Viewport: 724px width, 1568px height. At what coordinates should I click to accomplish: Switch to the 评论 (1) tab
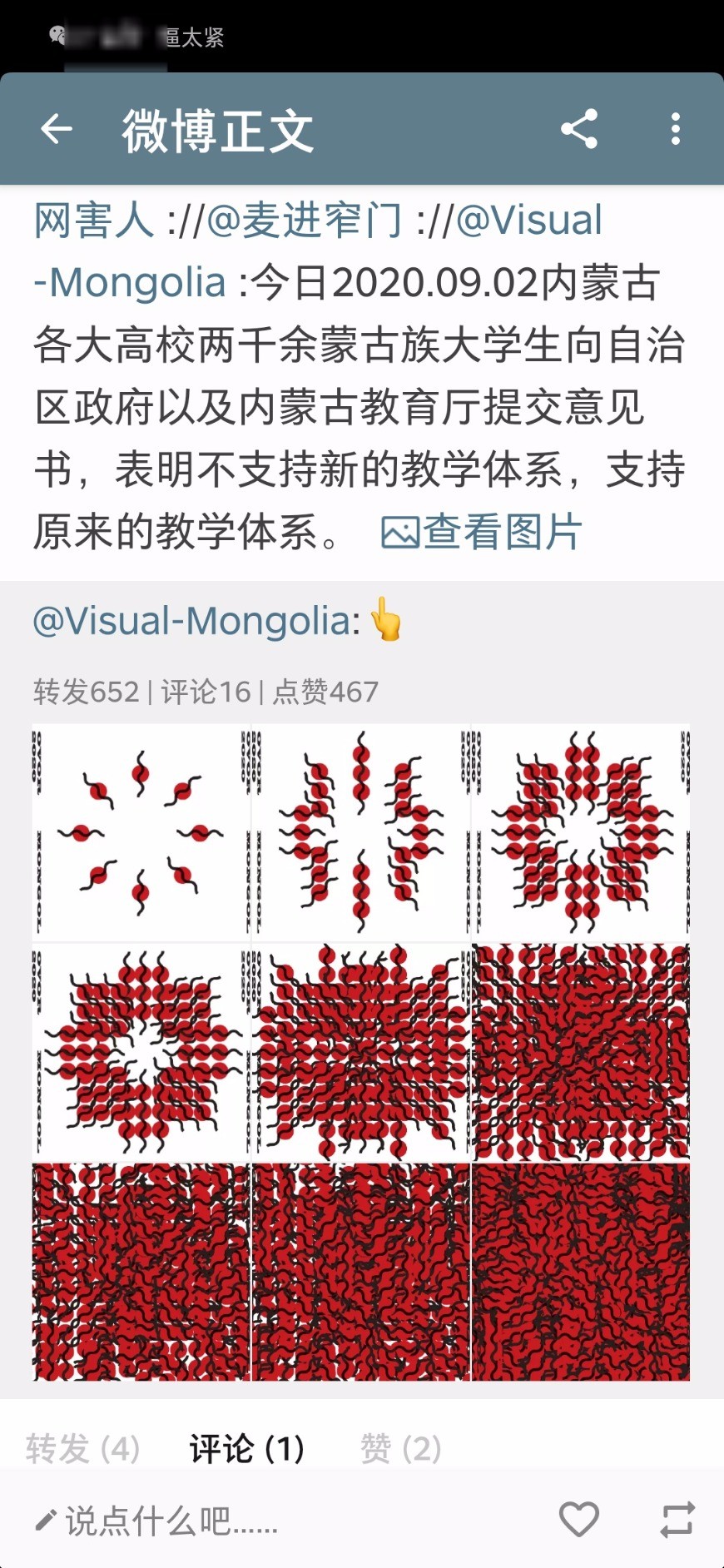point(247,1449)
